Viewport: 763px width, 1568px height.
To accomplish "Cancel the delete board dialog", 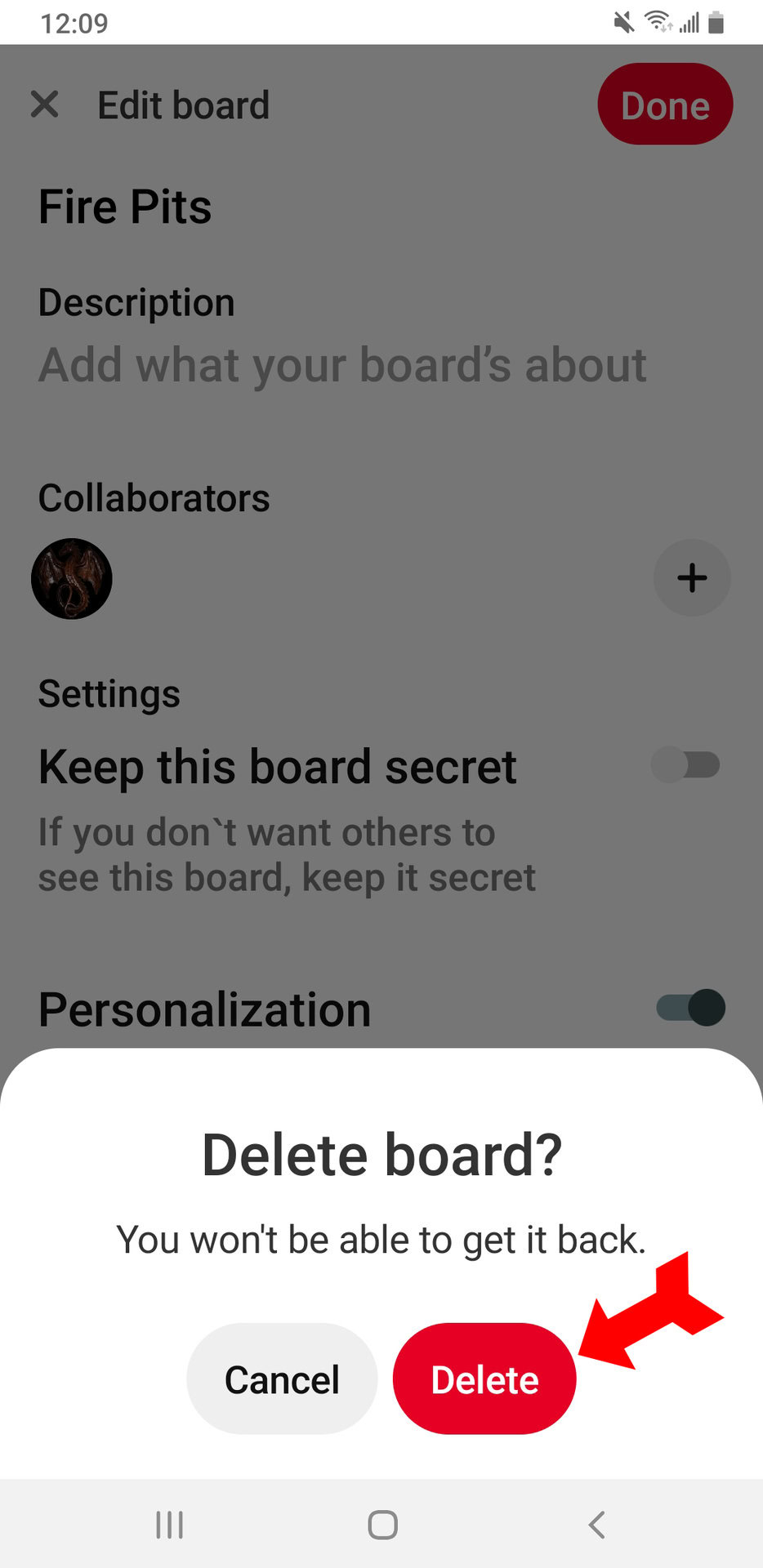I will tap(282, 1379).
